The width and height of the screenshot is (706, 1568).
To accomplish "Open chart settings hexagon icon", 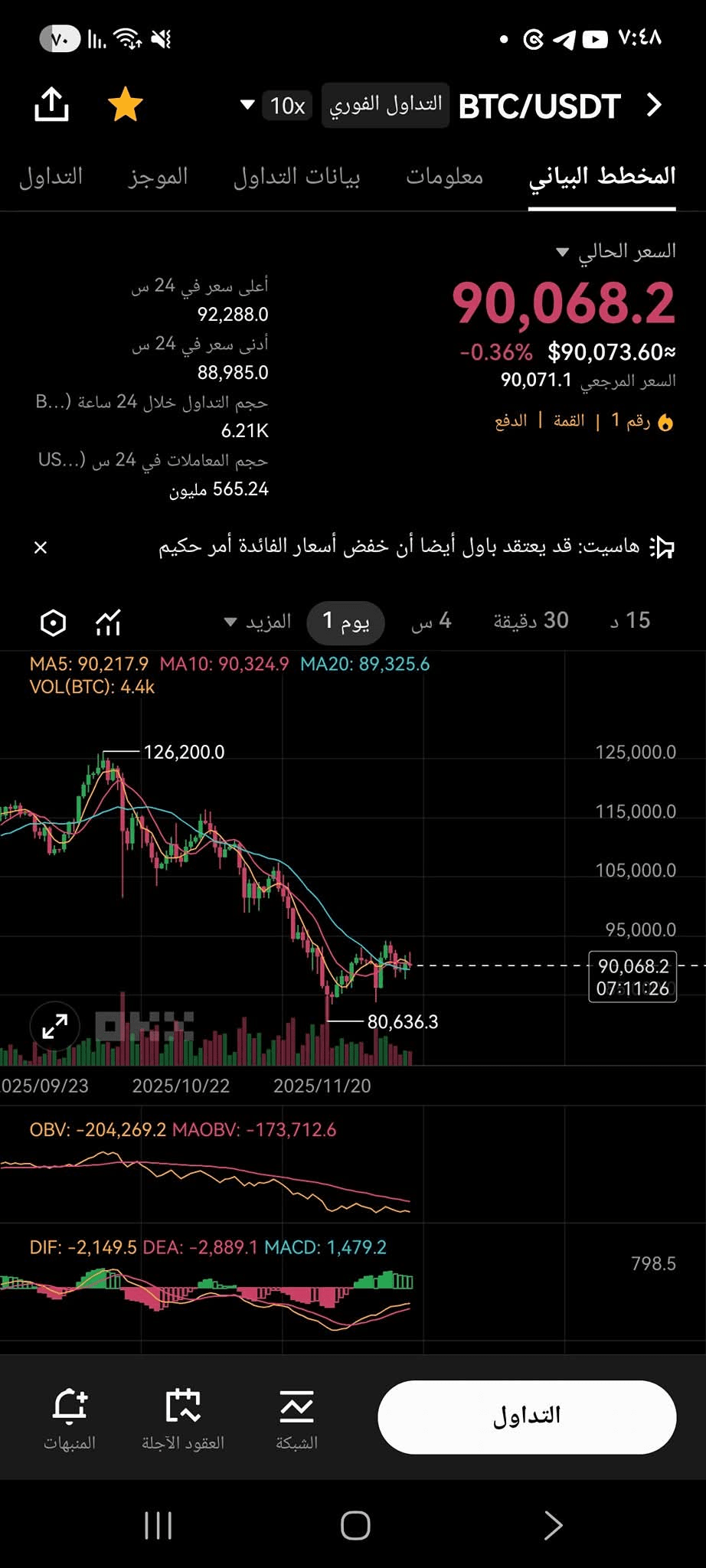I will (53, 622).
